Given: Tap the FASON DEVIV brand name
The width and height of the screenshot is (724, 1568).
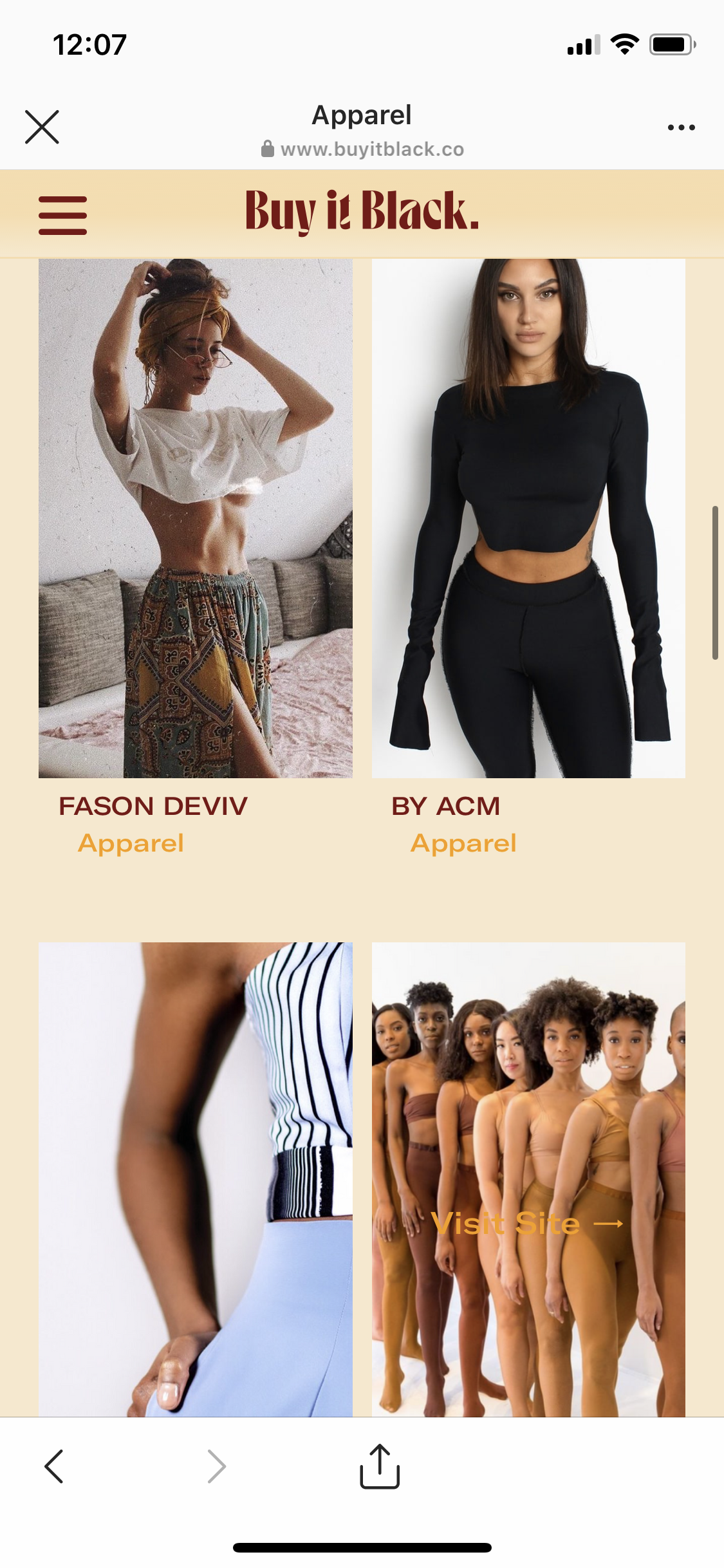Looking at the screenshot, I should [x=153, y=806].
